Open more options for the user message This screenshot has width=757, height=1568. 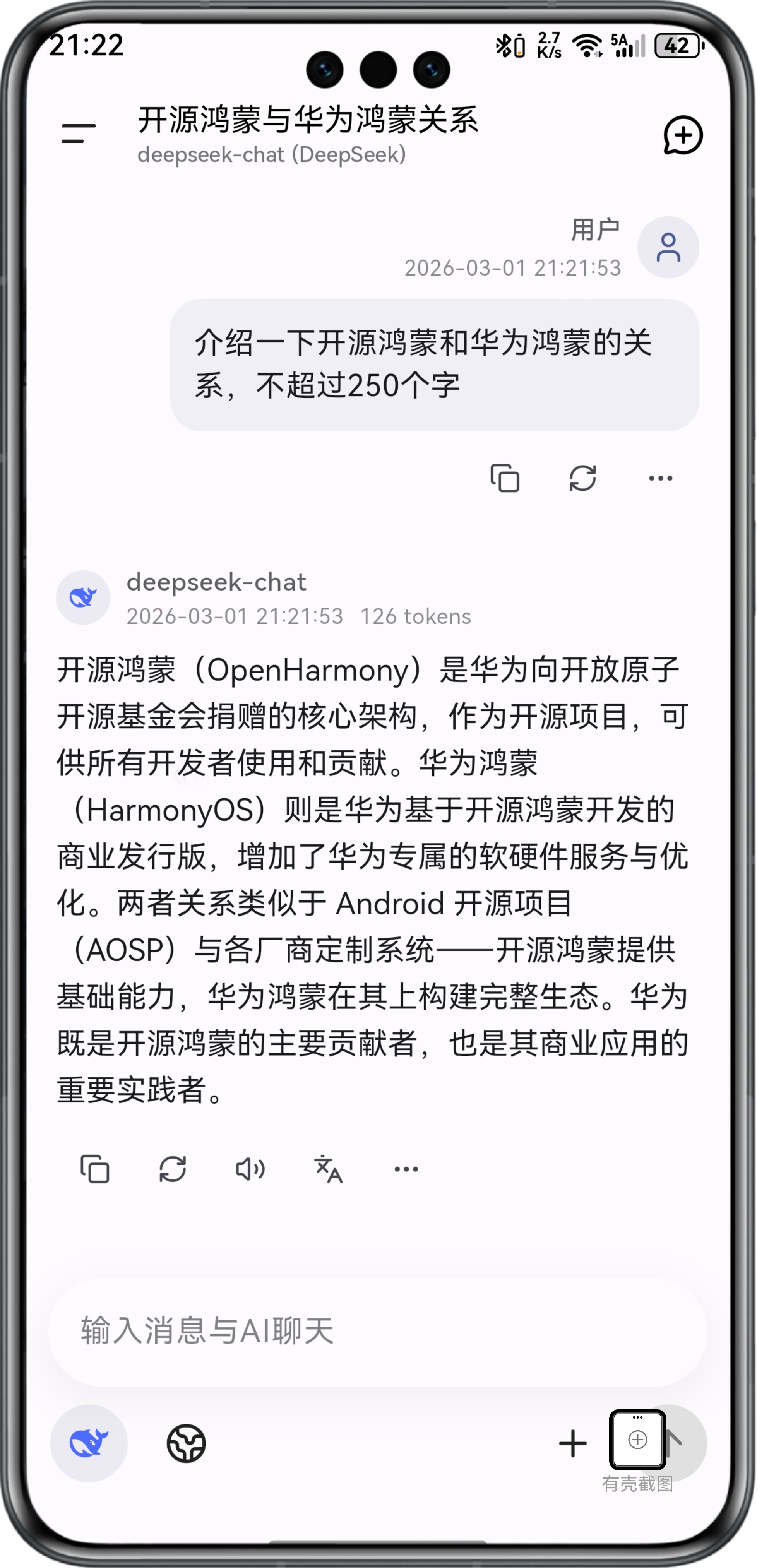point(659,480)
